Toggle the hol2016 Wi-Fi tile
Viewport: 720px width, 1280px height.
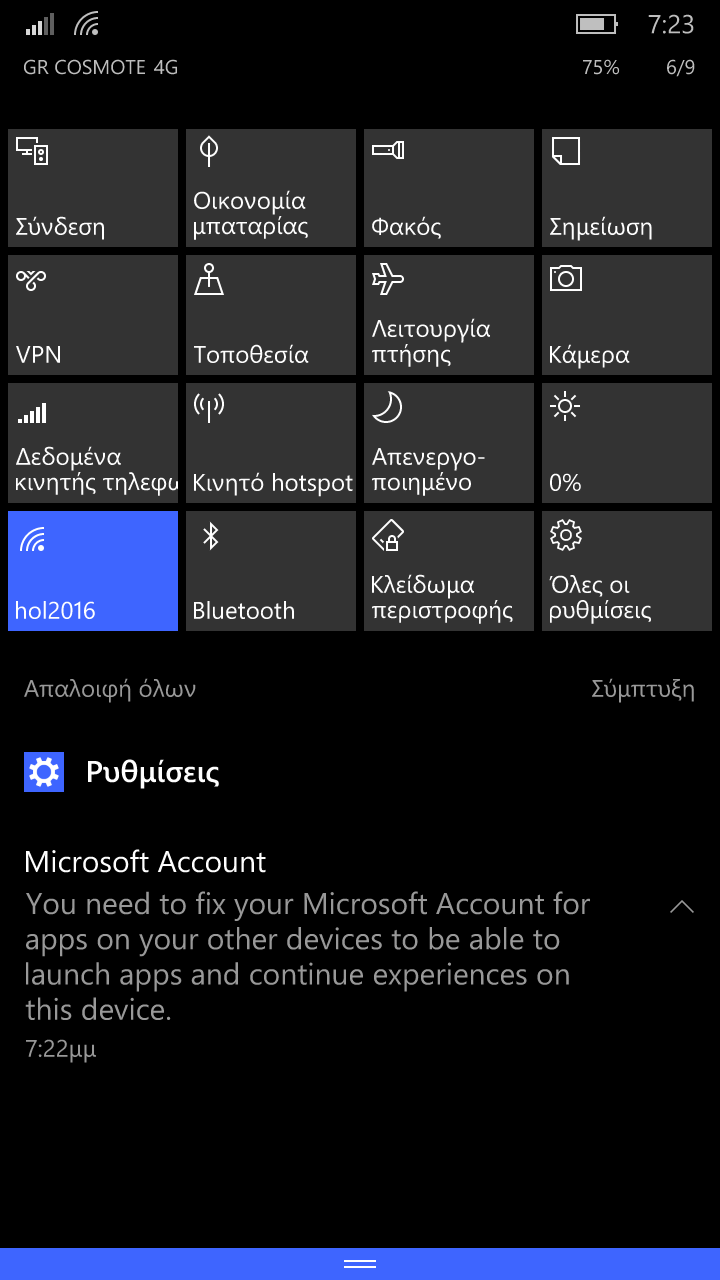(93, 571)
